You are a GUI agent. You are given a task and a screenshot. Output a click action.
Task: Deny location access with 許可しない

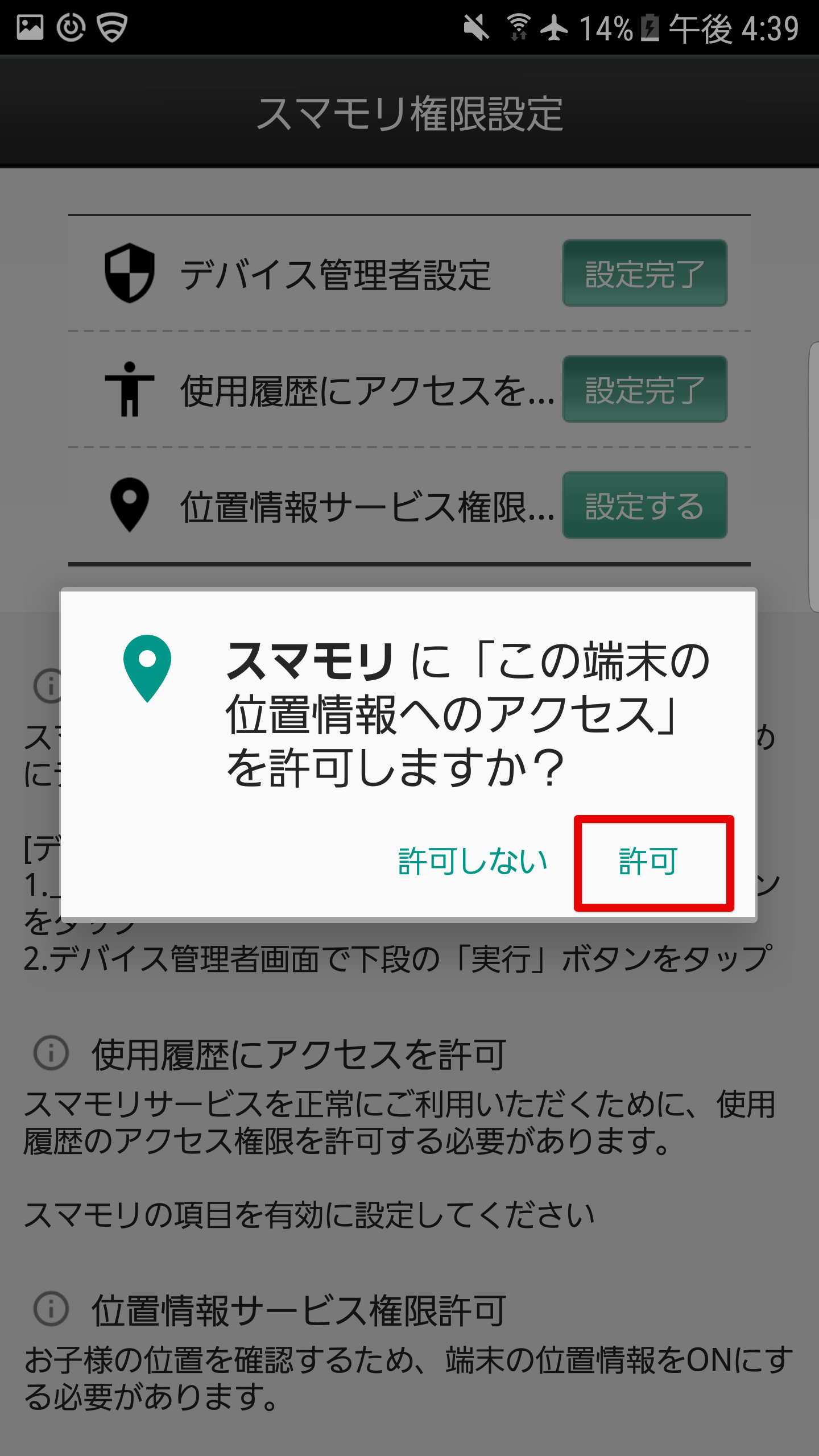pyautogui.click(x=473, y=862)
